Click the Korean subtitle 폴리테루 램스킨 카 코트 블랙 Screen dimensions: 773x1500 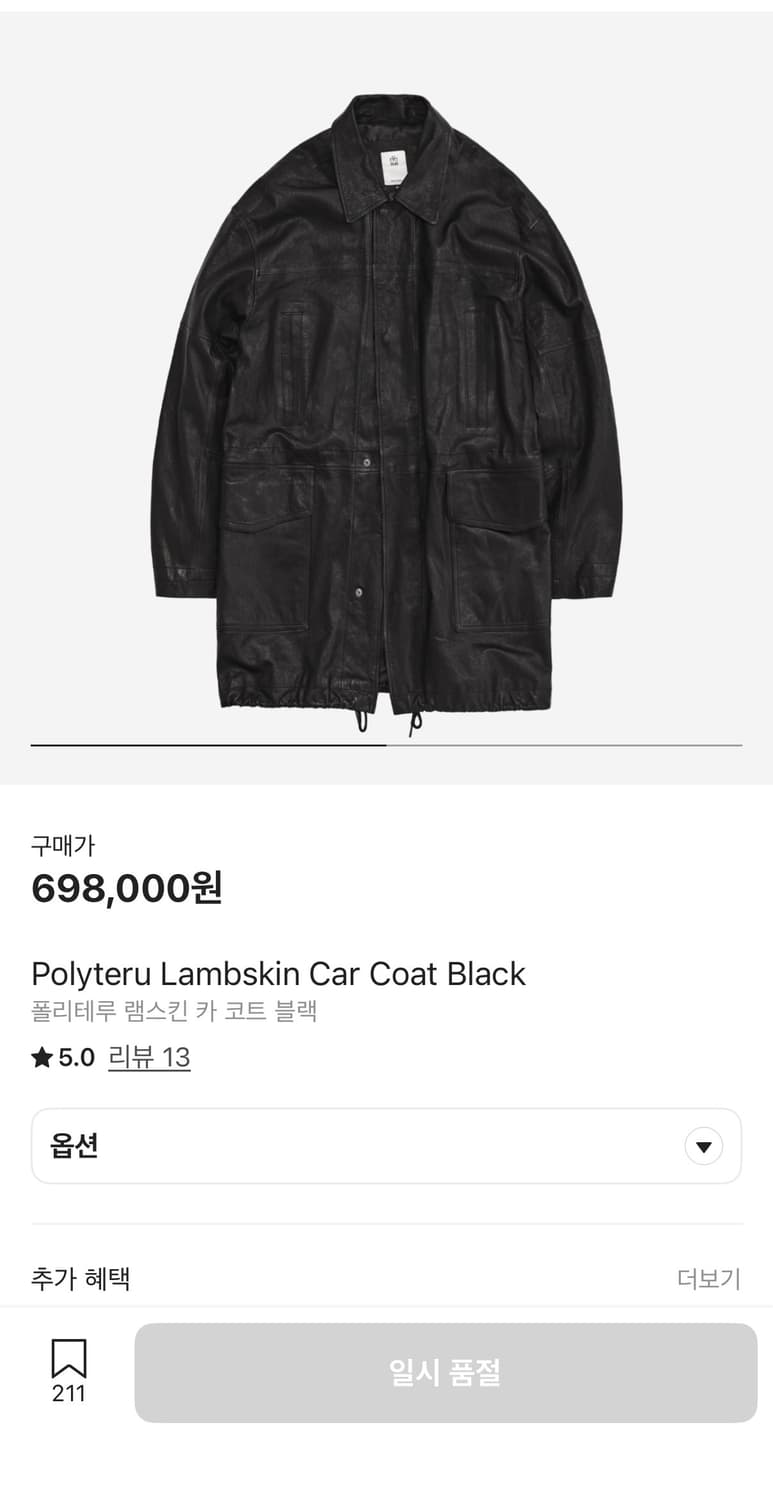[x=175, y=1011]
